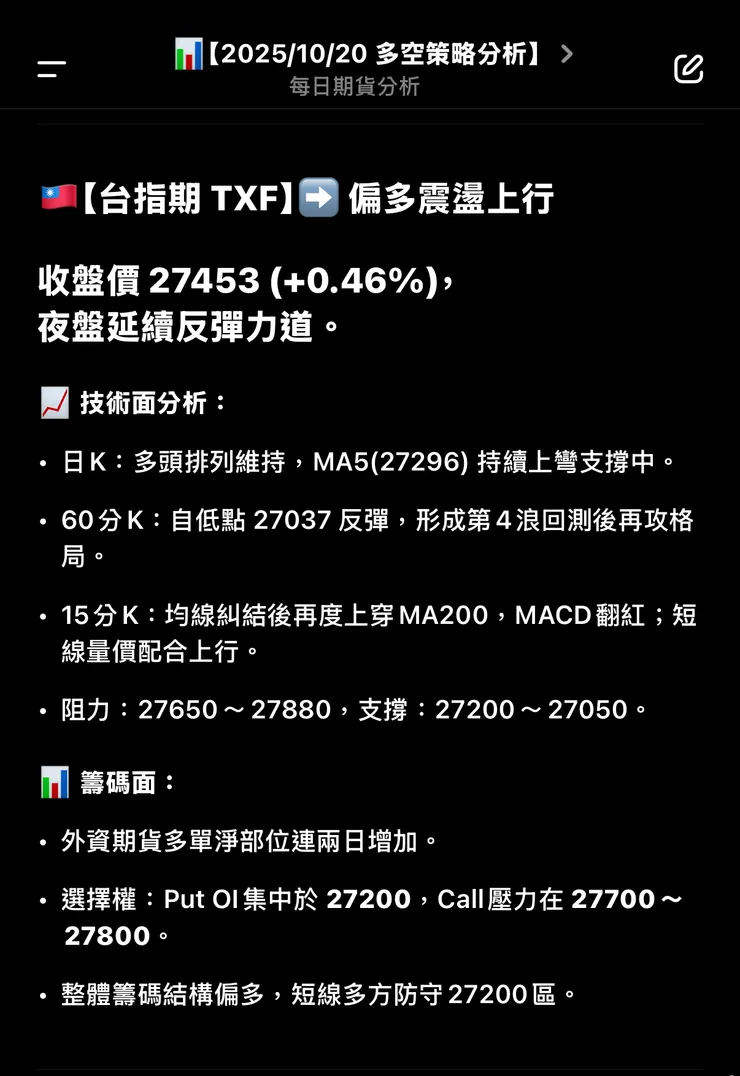Viewport: 740px width, 1076px height.
Task: Click the bar chart emoji before 籌碼面
Action: click(51, 783)
